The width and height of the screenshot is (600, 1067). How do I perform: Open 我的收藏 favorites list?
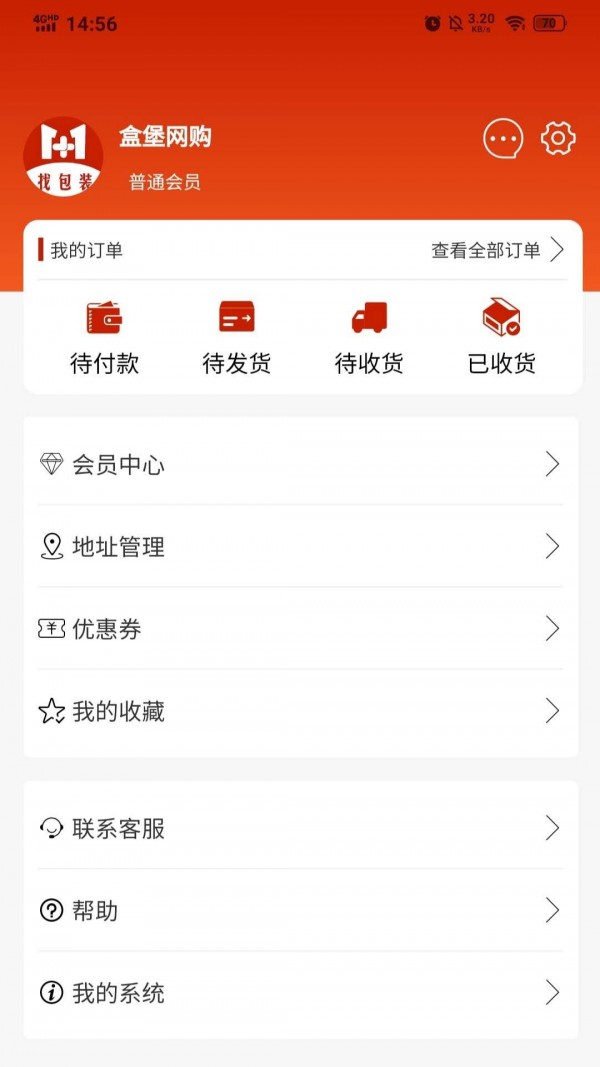click(300, 711)
